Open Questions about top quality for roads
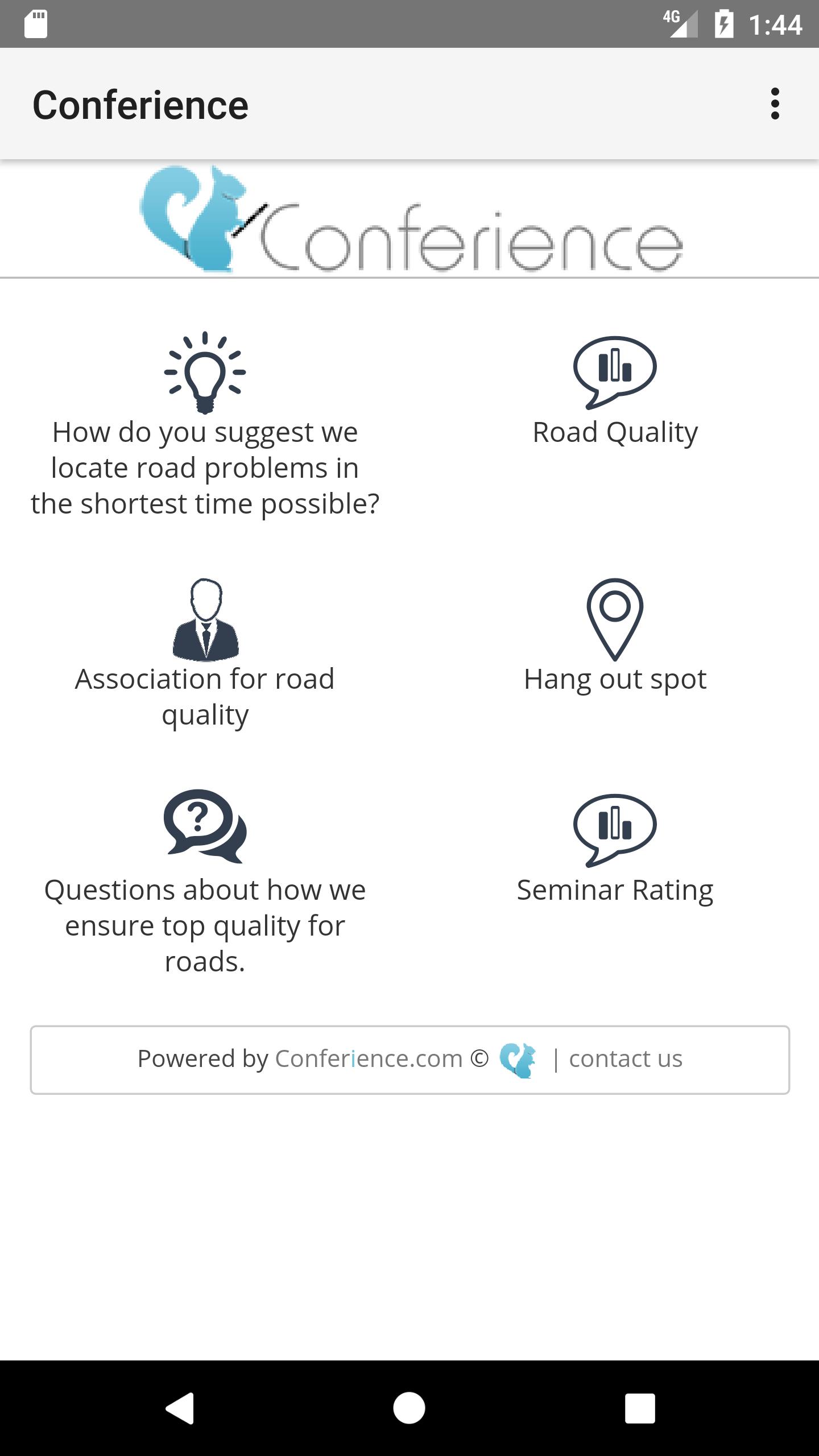 coord(205,883)
